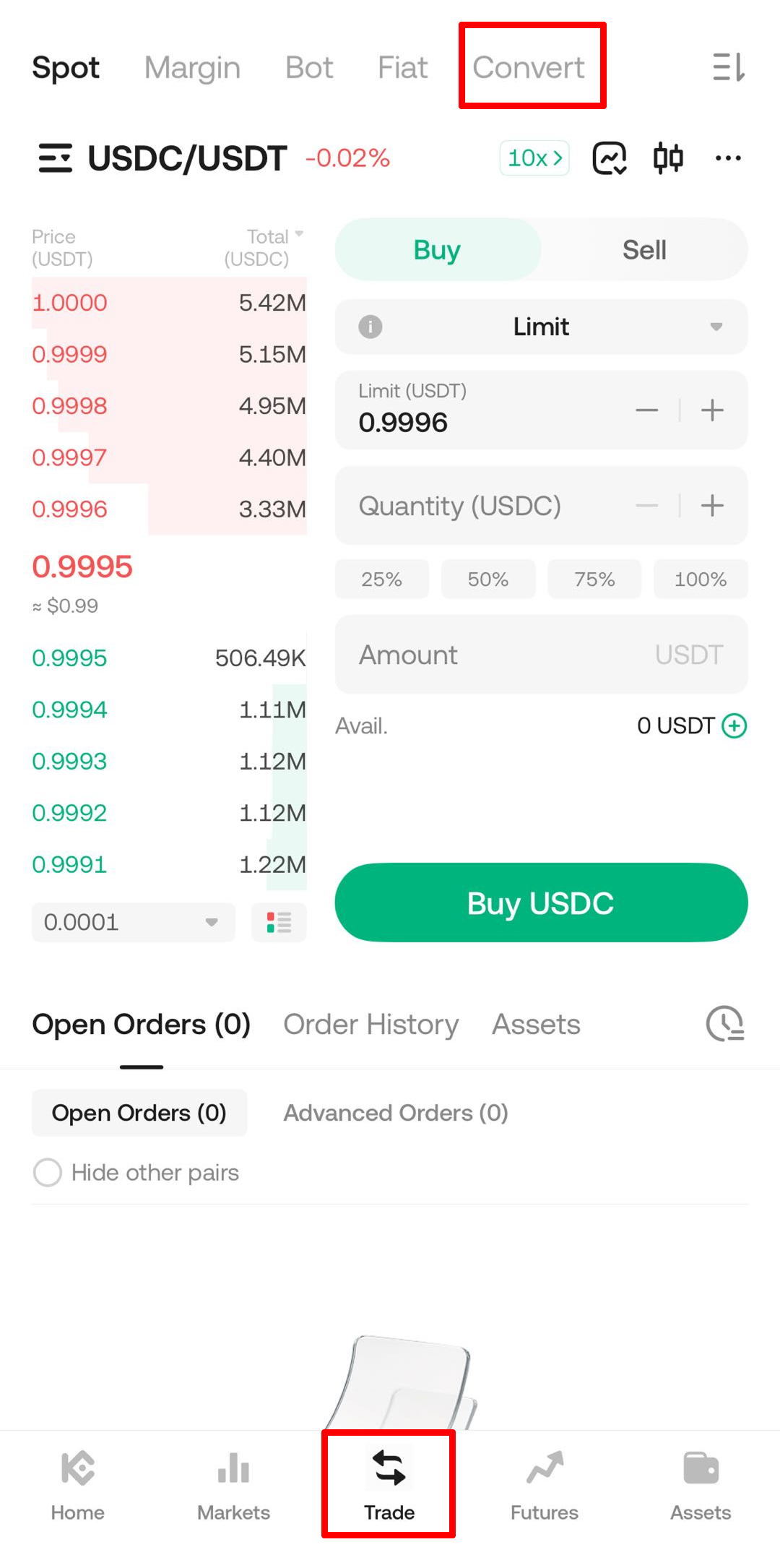Image resolution: width=780 pixels, height=1568 pixels.
Task: Select the Sell side
Action: (x=643, y=250)
